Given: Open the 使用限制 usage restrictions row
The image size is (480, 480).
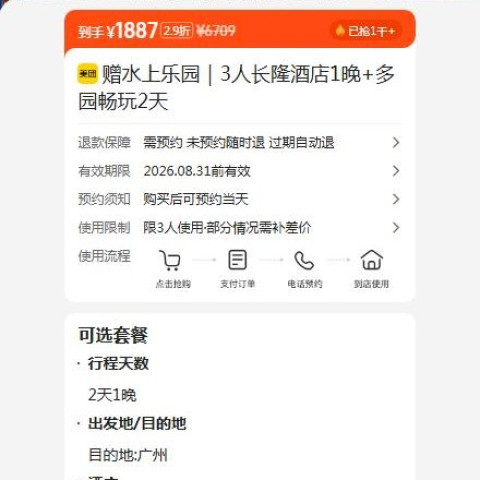Looking at the screenshot, I should click(239, 228).
